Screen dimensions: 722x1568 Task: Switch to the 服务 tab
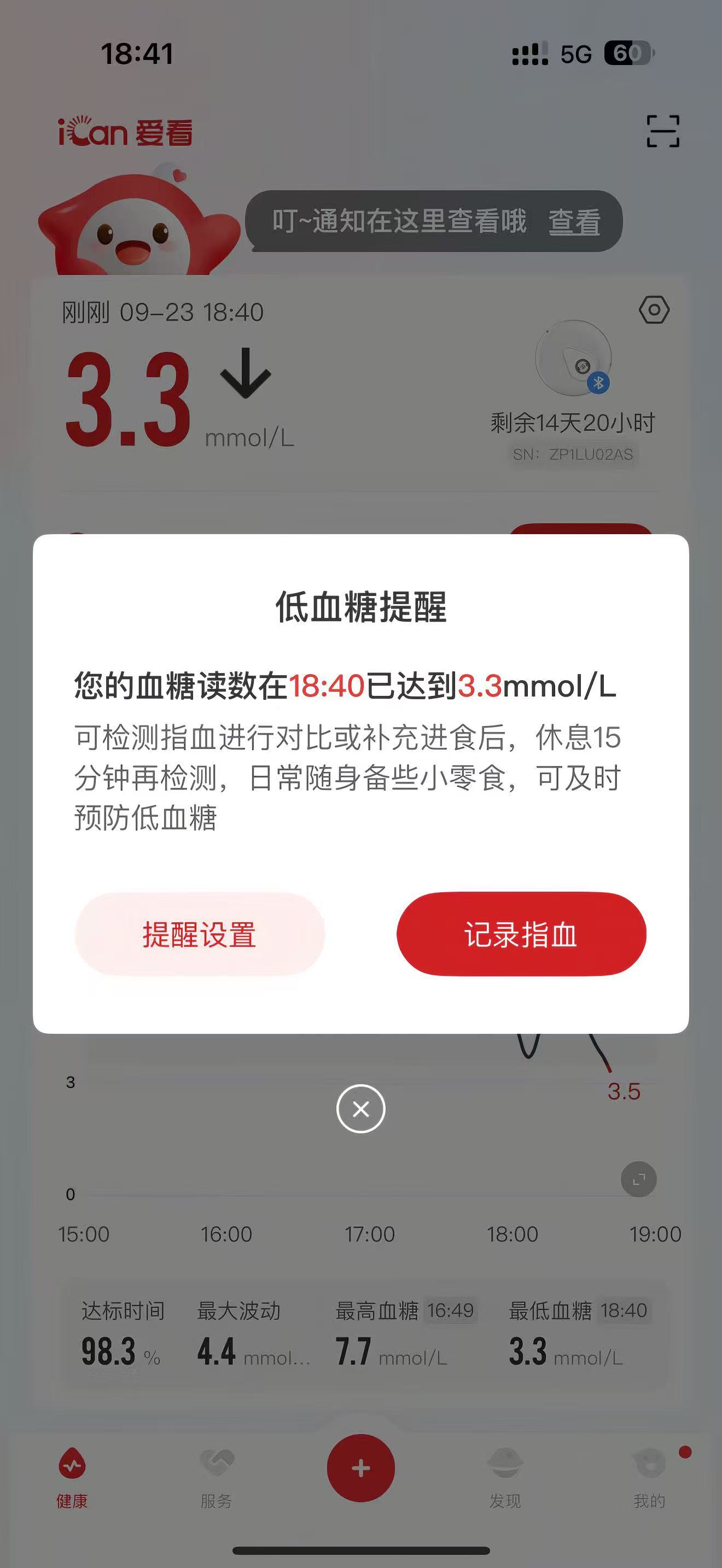[216, 1476]
